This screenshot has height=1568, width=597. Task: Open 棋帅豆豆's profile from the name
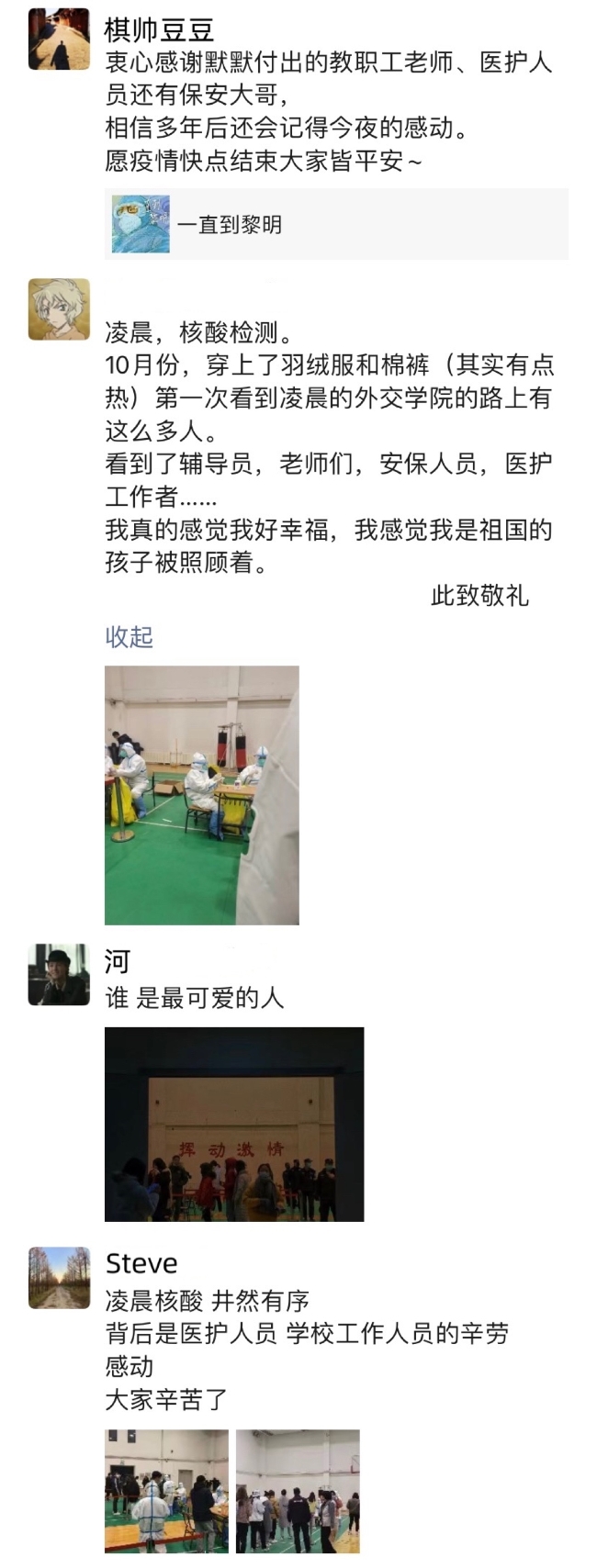[159, 29]
